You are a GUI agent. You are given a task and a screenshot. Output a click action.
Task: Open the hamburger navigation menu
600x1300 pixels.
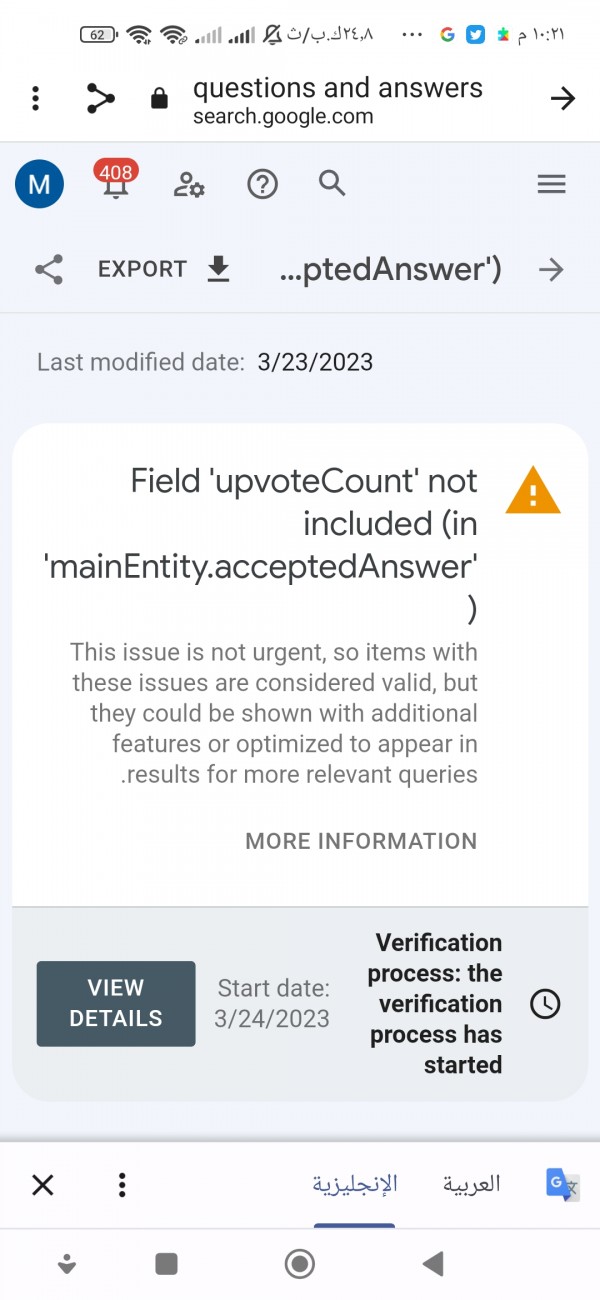click(x=551, y=184)
